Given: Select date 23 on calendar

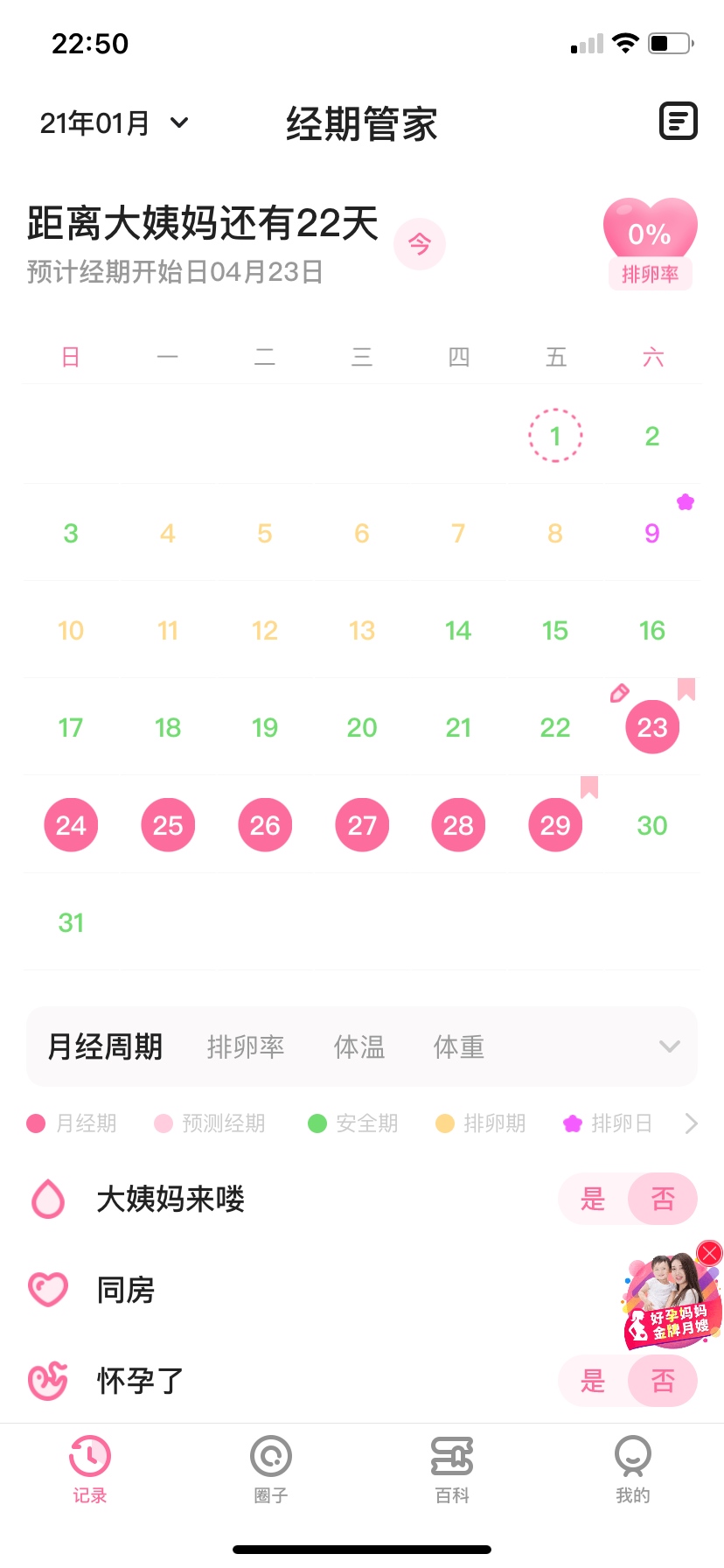Looking at the screenshot, I should tap(652, 727).
